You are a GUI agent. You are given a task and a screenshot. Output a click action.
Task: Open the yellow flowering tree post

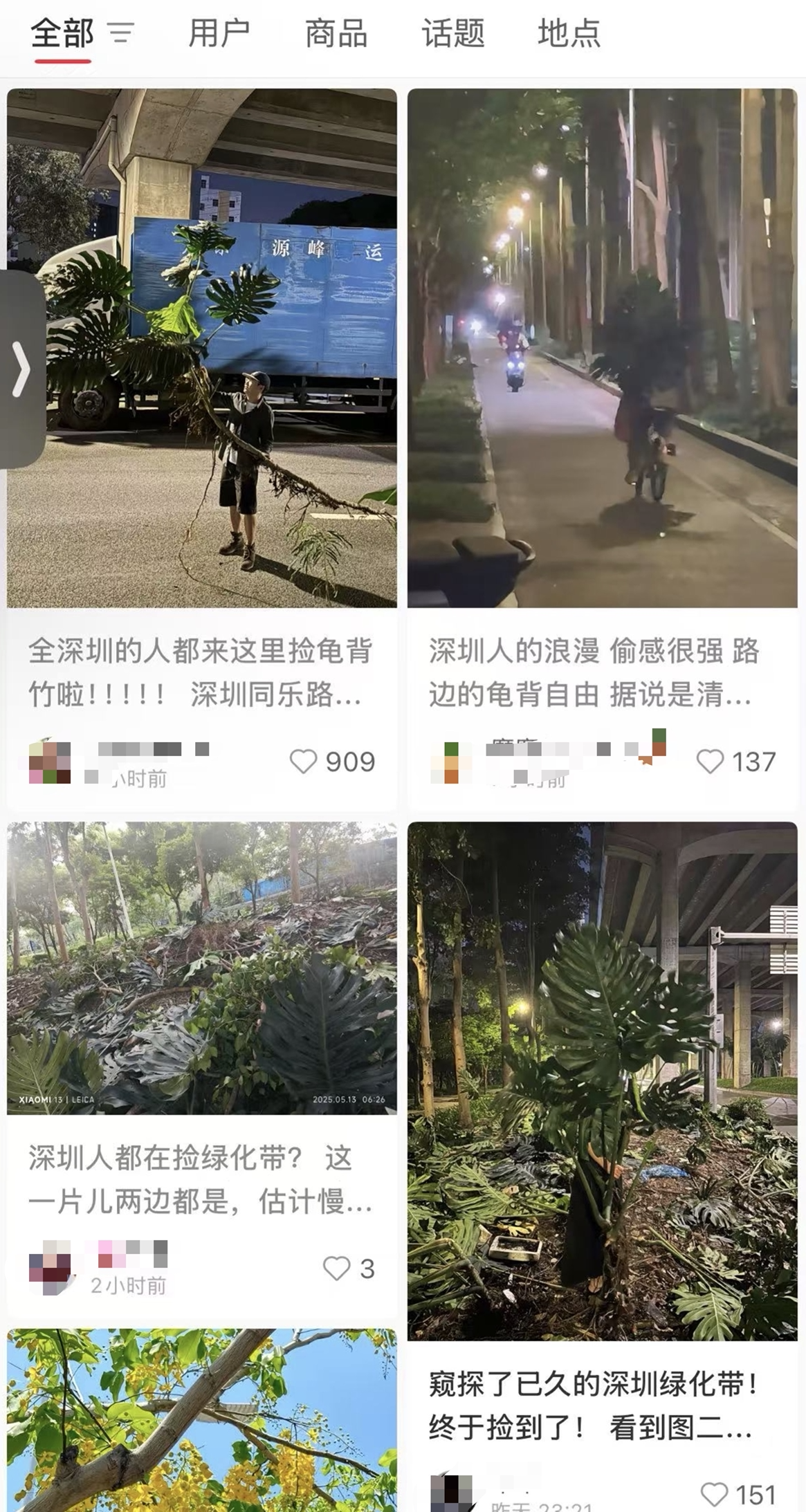(x=201, y=1425)
